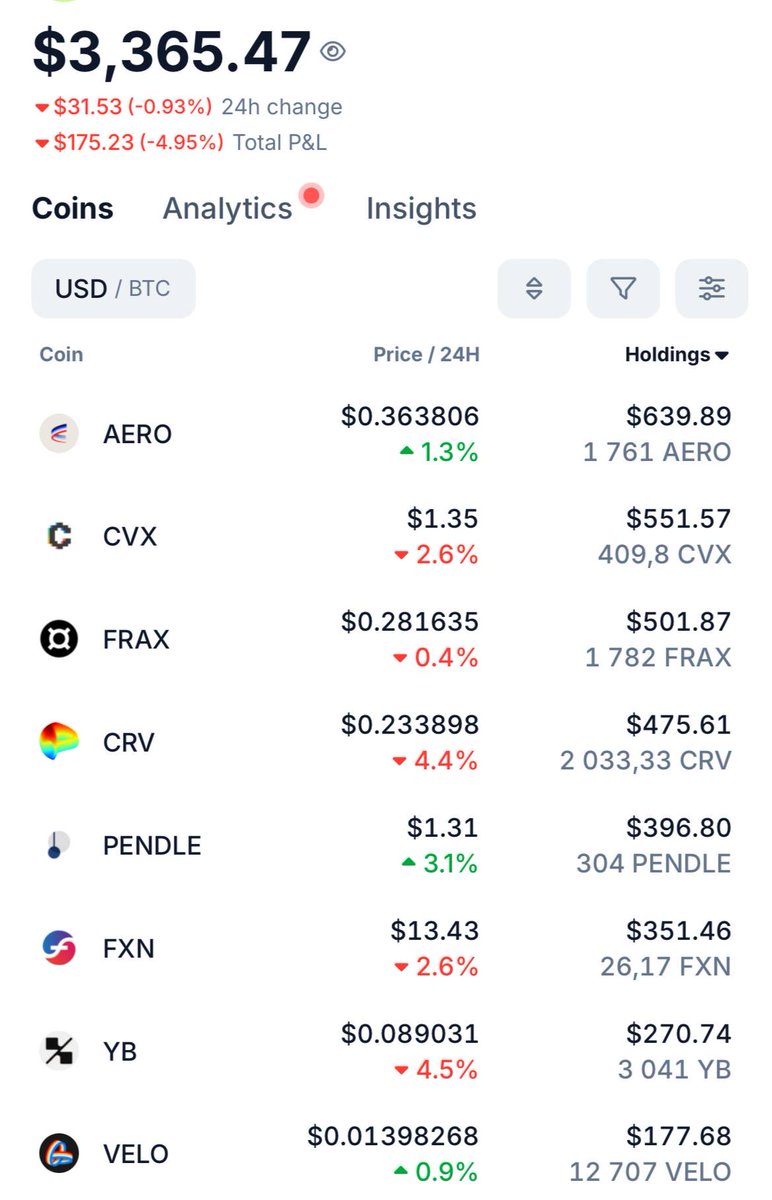View PENDLE holding details
772x1200 pixels.
pos(386,846)
